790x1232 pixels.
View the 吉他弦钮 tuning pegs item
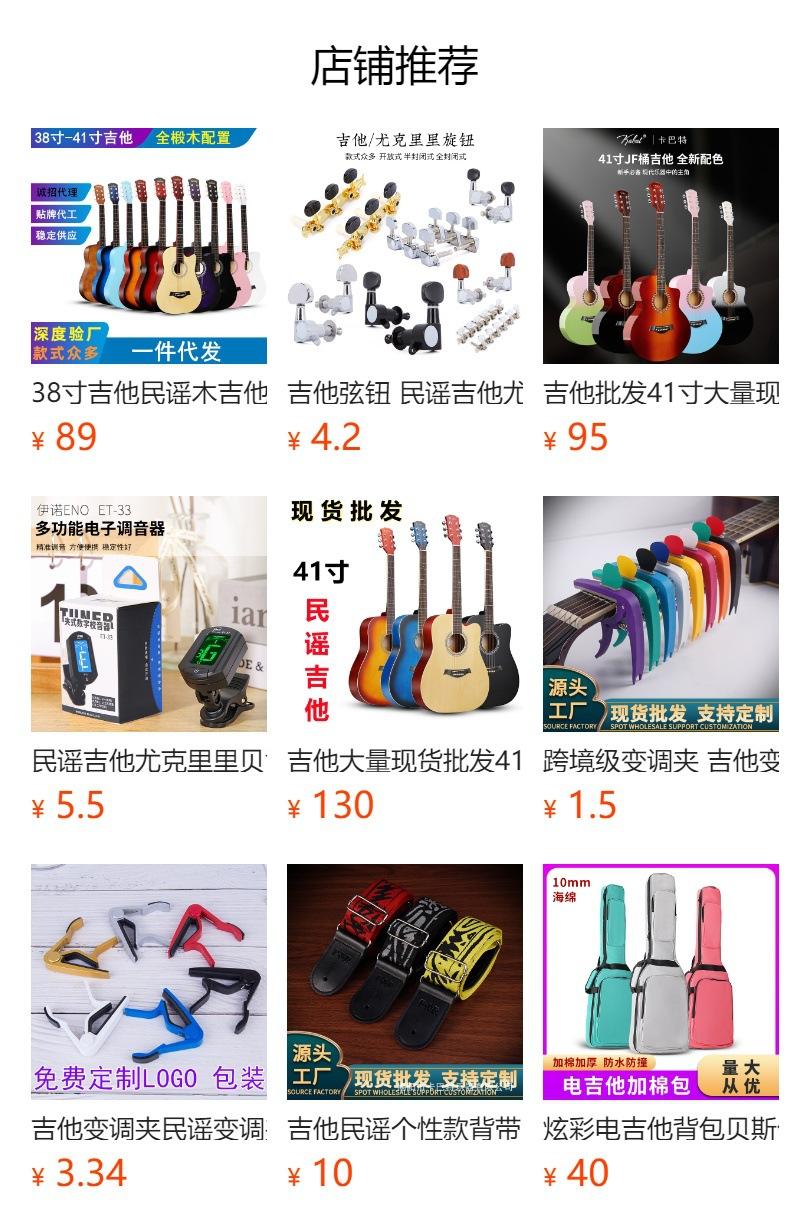(x=405, y=246)
